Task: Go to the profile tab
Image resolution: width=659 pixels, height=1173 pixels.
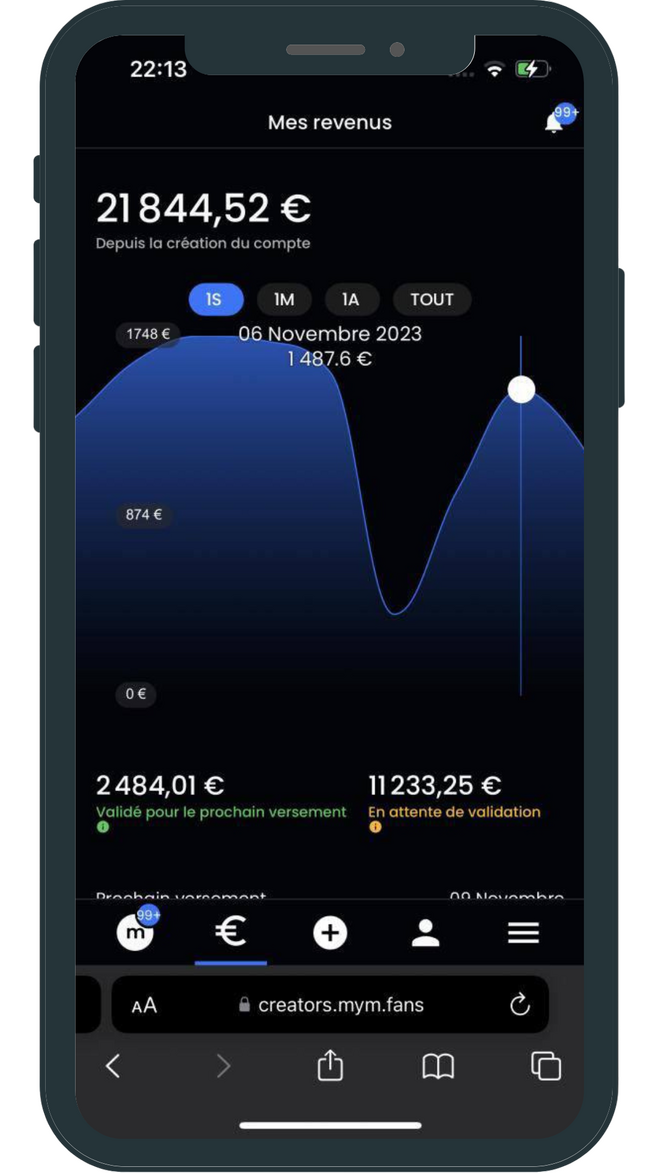Action: point(426,933)
